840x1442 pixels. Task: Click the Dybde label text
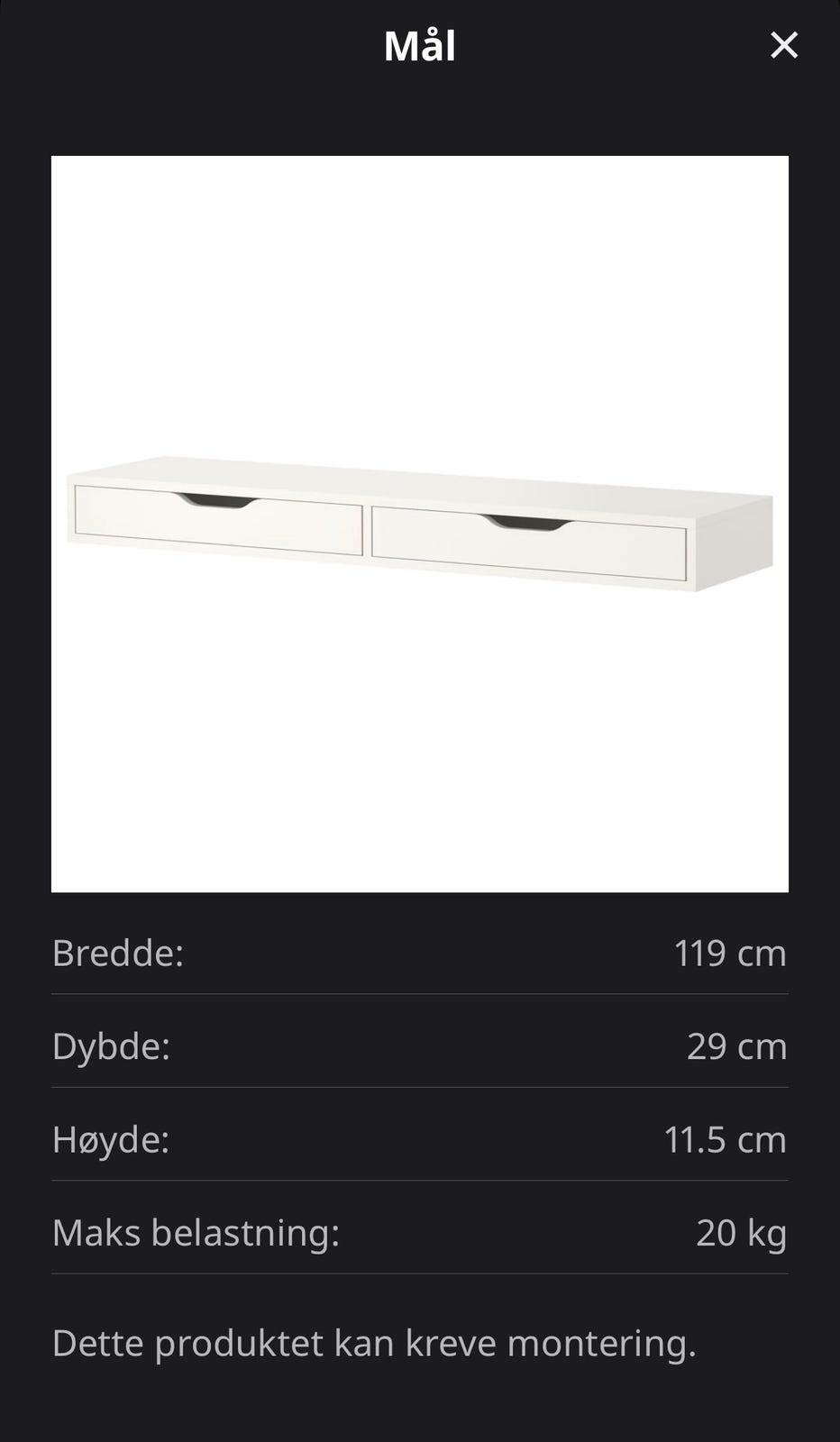pyautogui.click(x=110, y=1047)
